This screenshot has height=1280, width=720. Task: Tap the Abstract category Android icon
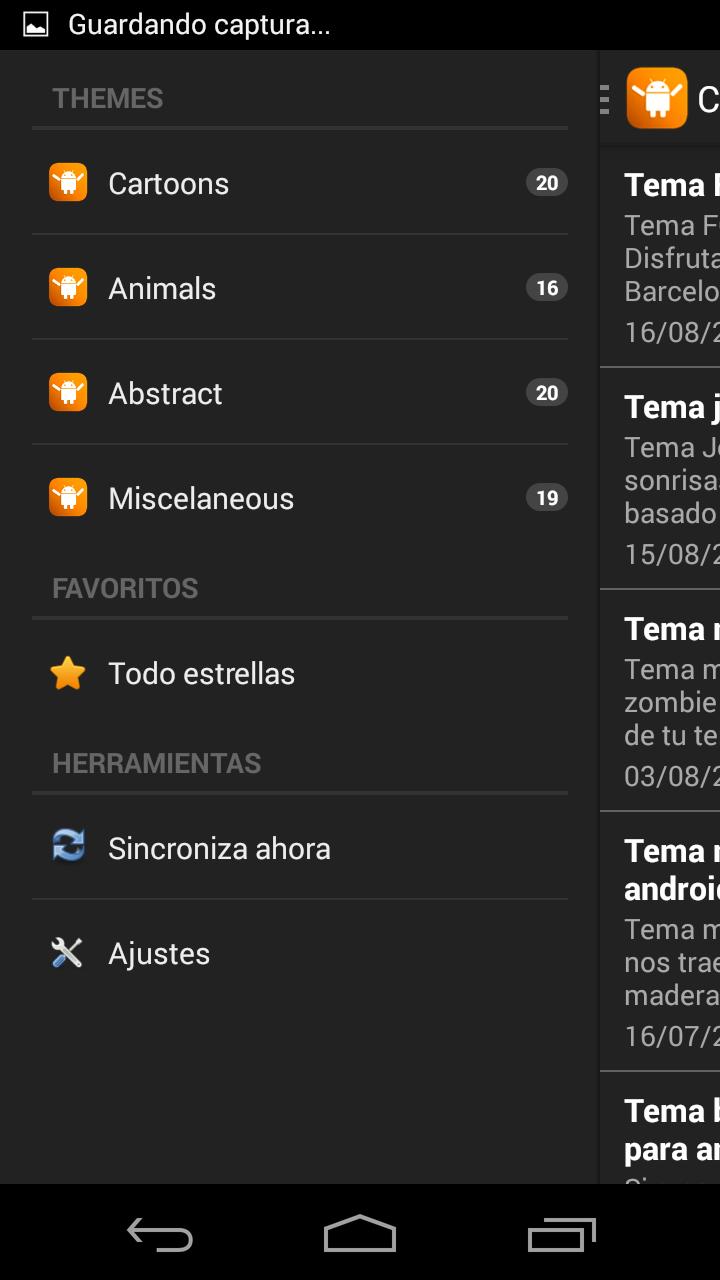[x=67, y=393]
